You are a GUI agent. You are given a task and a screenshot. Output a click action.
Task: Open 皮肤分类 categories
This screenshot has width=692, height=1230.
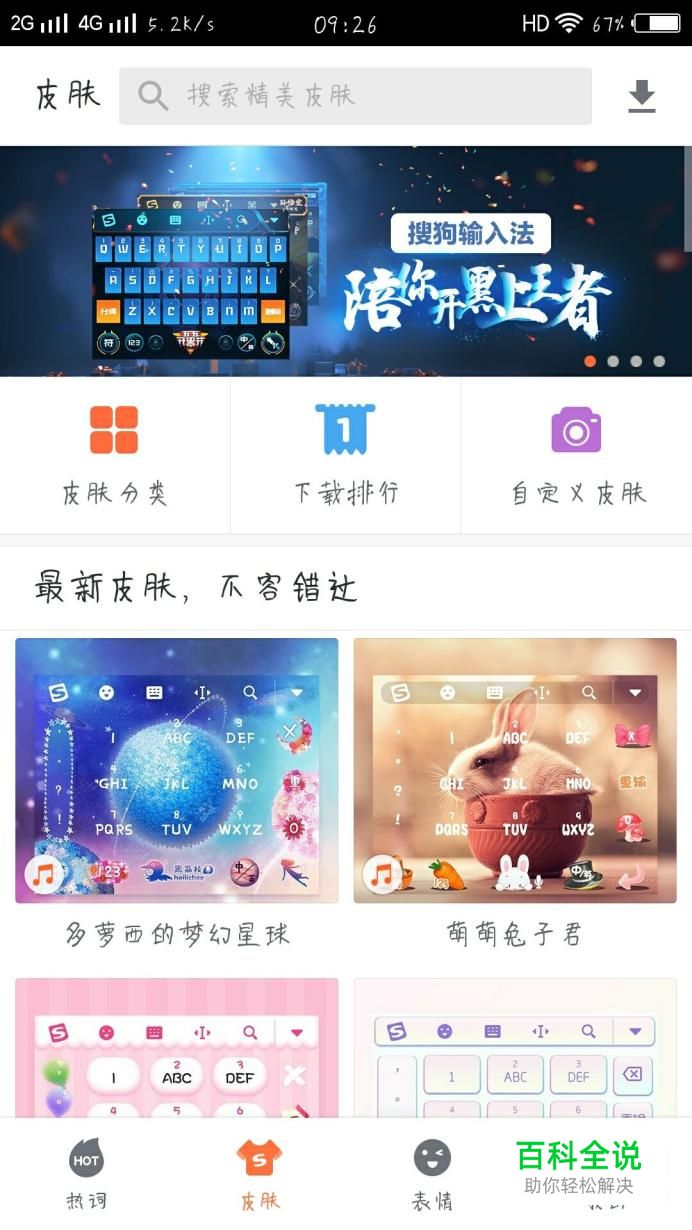click(x=114, y=455)
